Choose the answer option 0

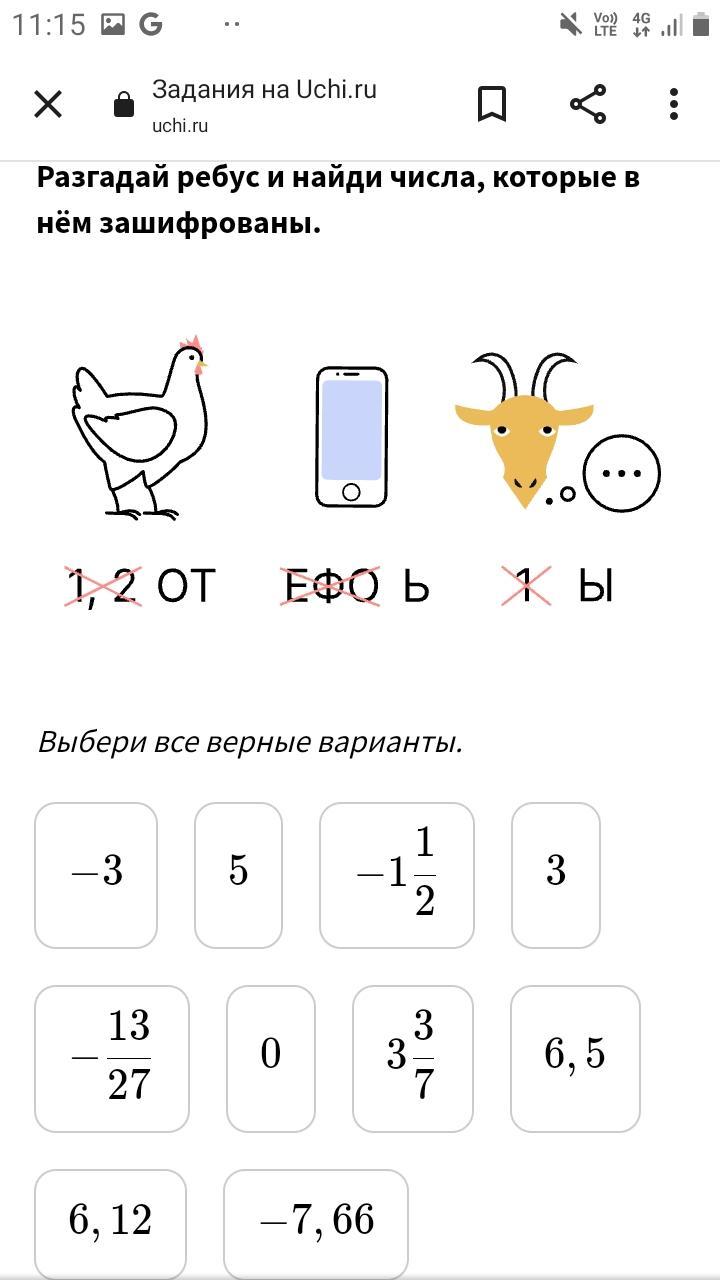[x=271, y=1058]
